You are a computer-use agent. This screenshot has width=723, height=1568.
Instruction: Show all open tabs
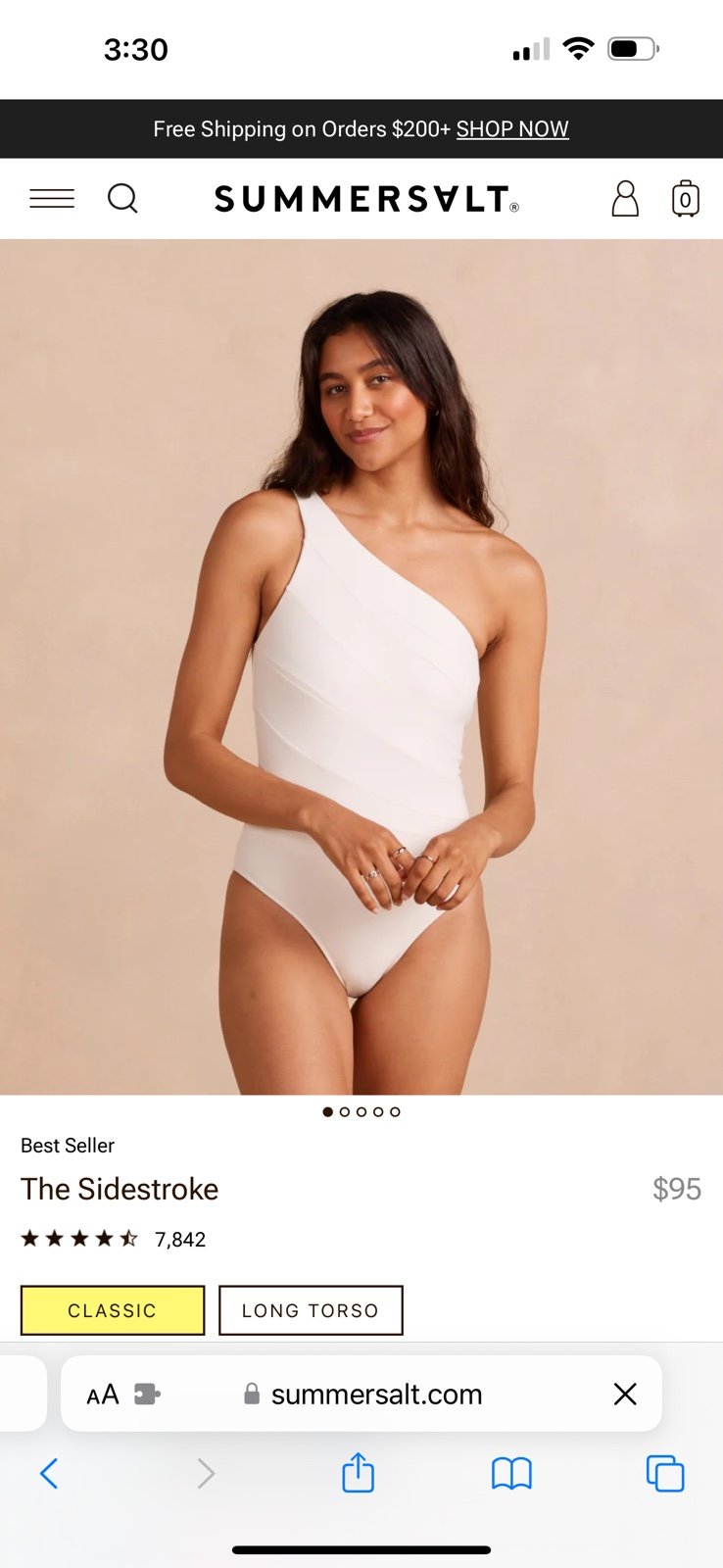pos(665,1473)
